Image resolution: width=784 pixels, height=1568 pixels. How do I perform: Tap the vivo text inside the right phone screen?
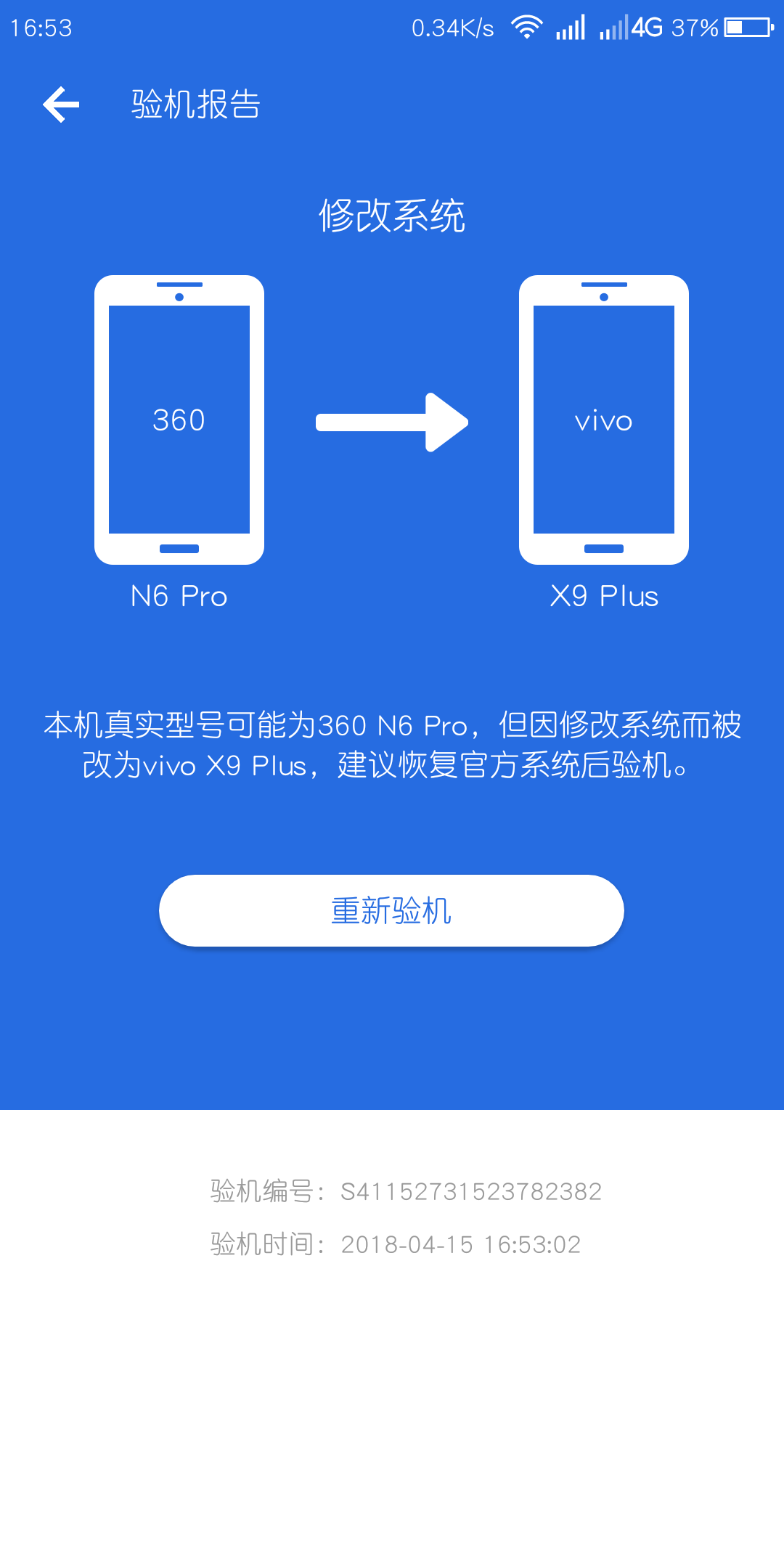click(x=603, y=421)
